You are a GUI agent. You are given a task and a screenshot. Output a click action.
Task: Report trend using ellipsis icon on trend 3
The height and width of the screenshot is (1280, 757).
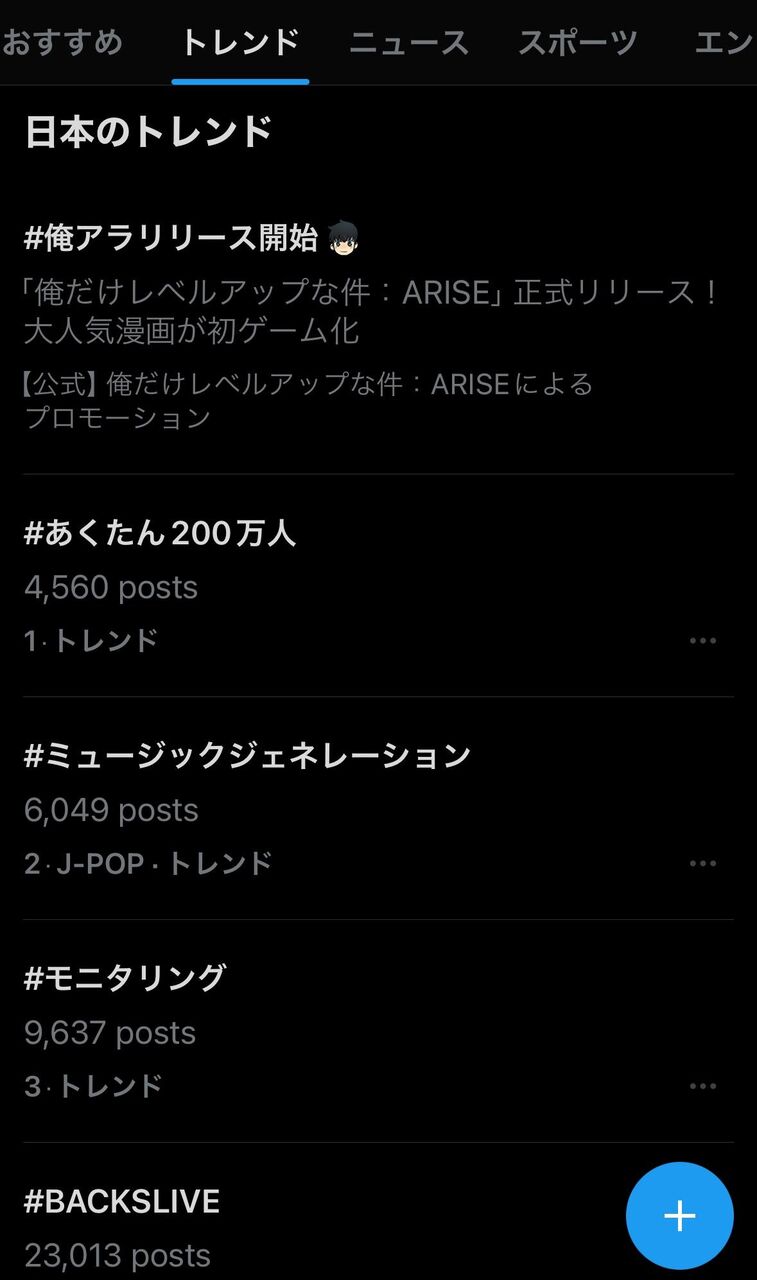pos(705,1085)
